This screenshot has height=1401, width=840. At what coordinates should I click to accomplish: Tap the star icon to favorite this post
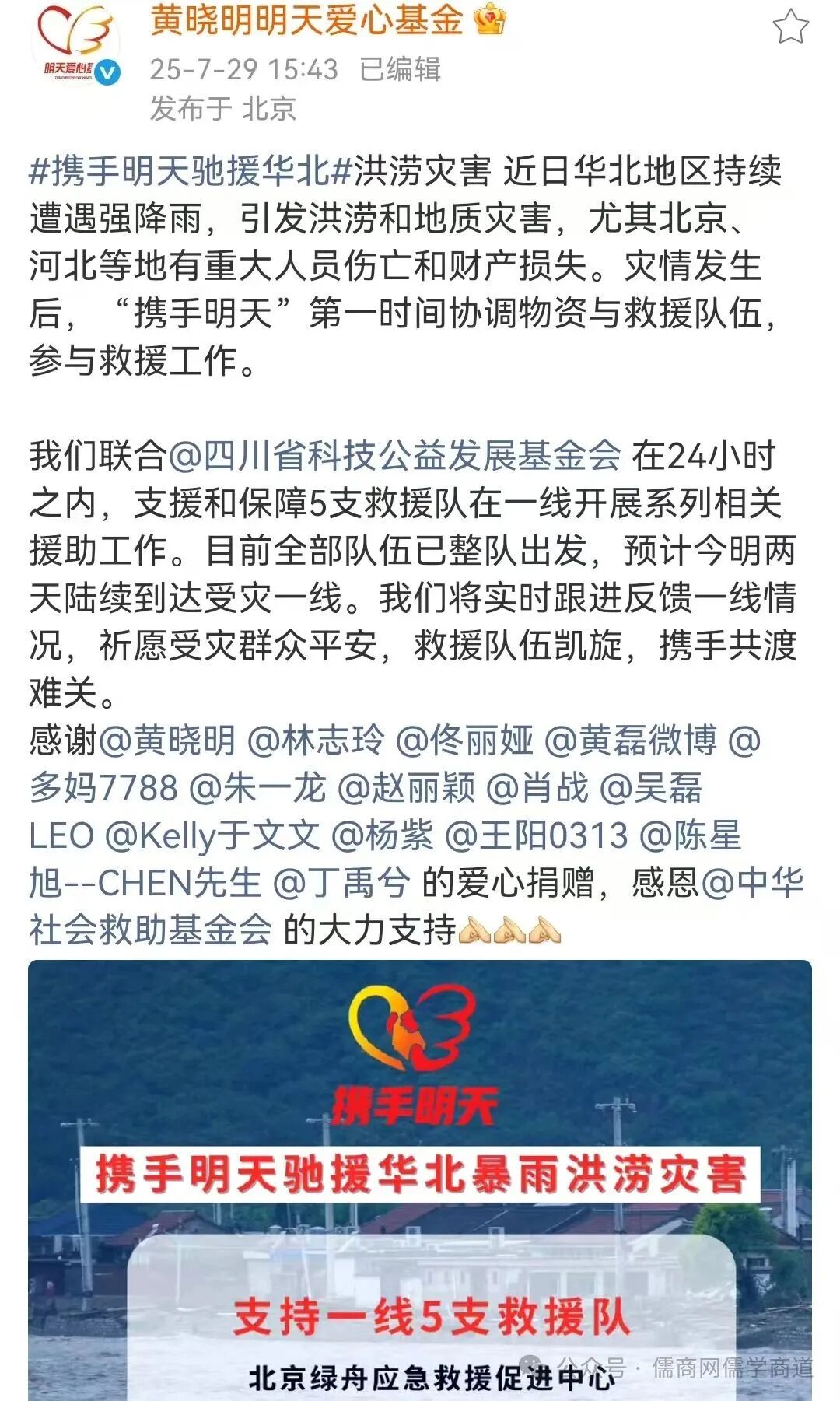[790, 26]
